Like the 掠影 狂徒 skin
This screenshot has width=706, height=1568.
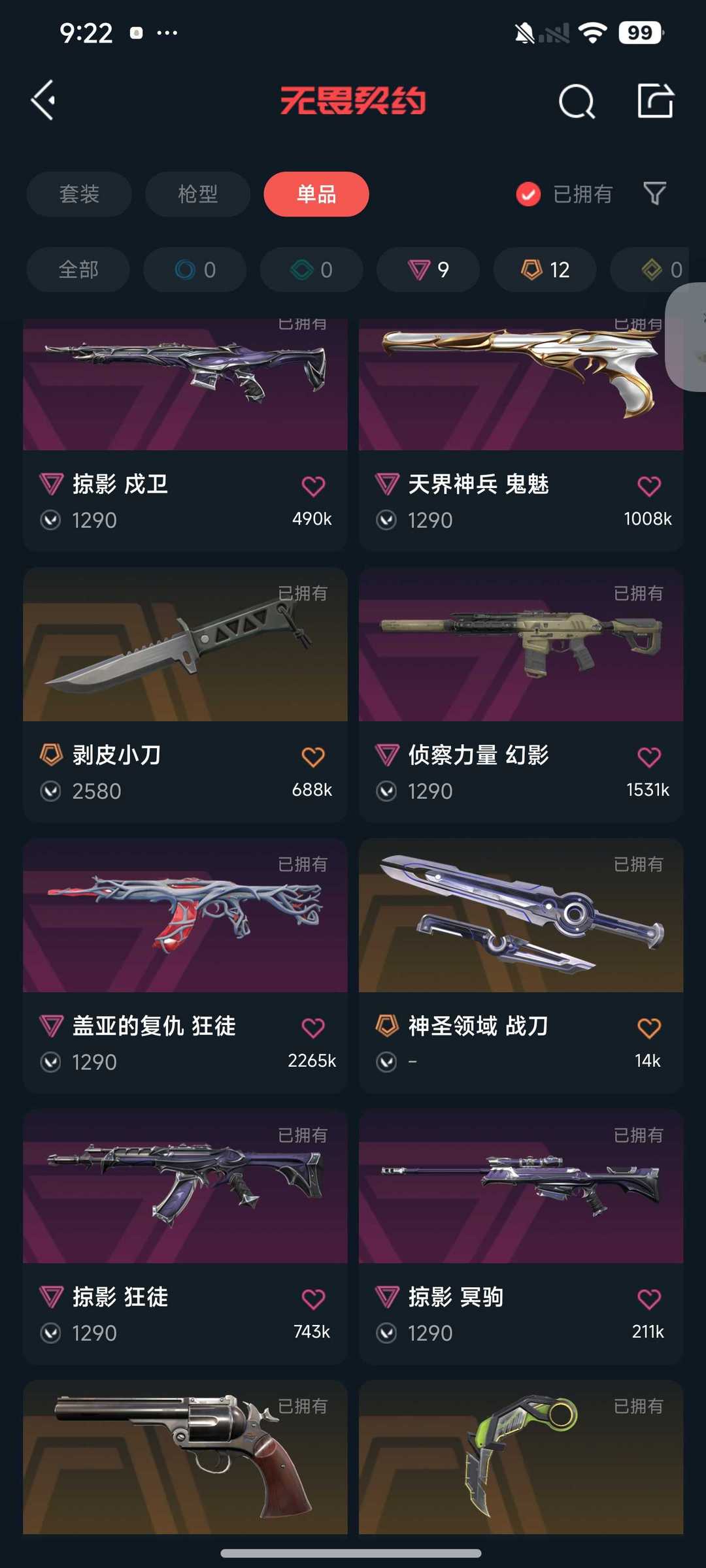tap(313, 1299)
